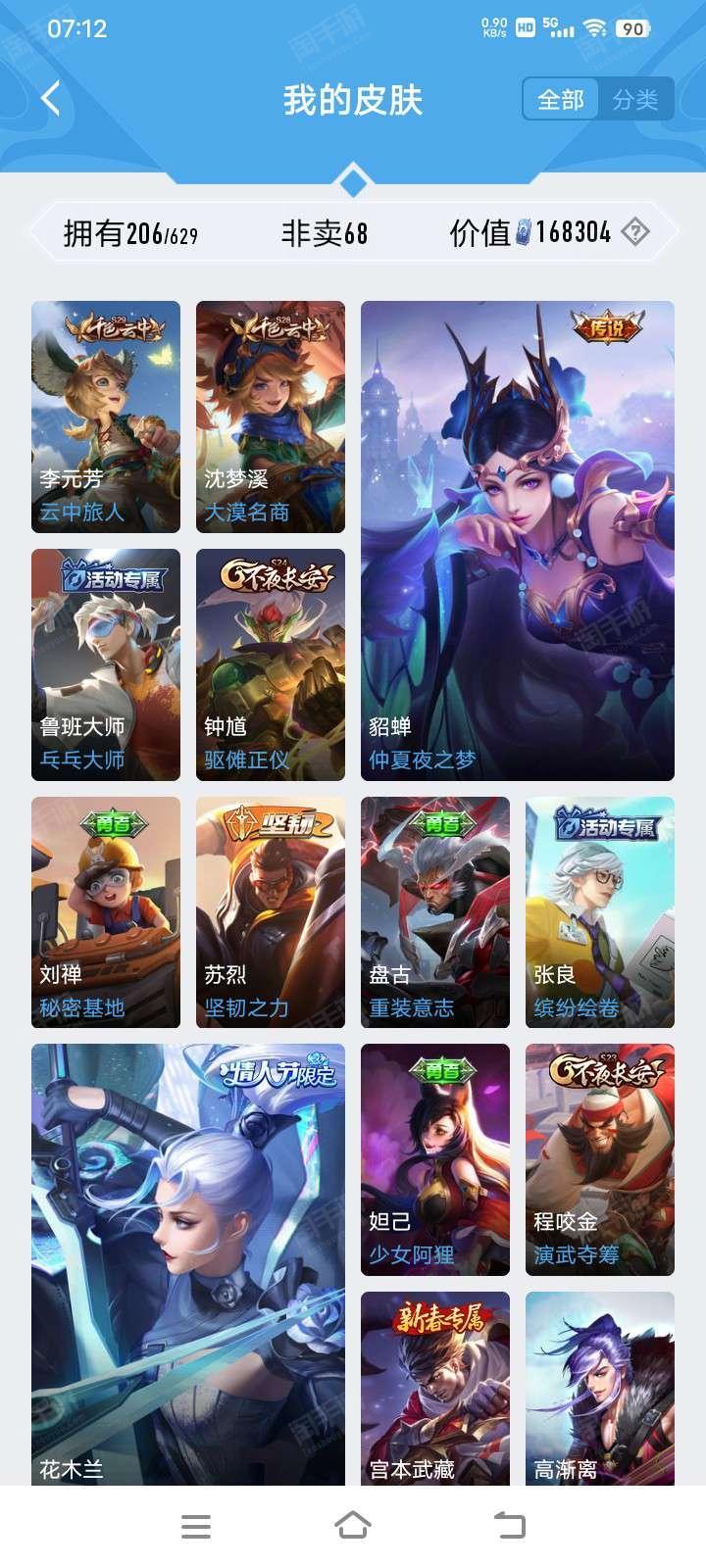View 高渐离 skin card
706x1568 pixels.
(600, 1387)
